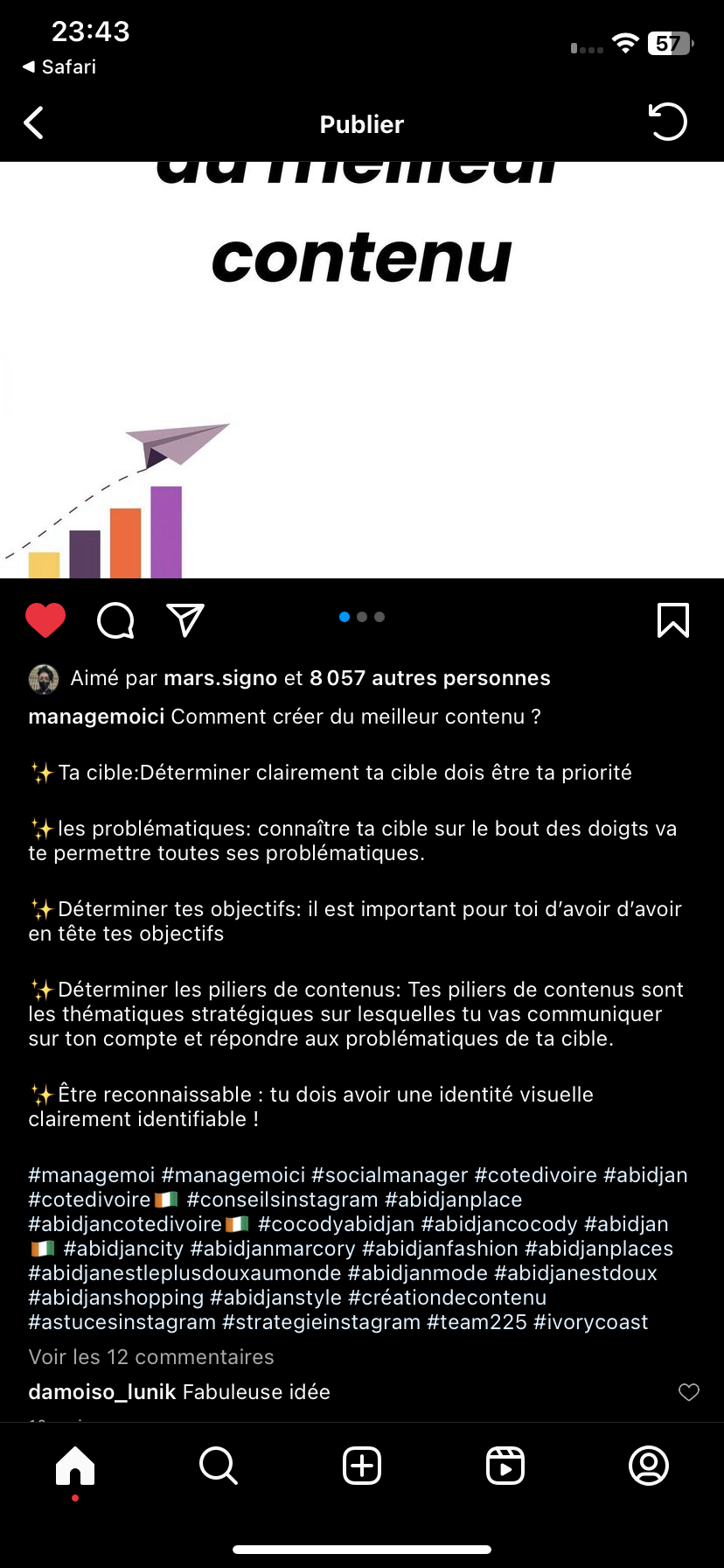Screen dimensions: 724x1568
Task: Tap the refresh icon in header
Action: point(668,122)
